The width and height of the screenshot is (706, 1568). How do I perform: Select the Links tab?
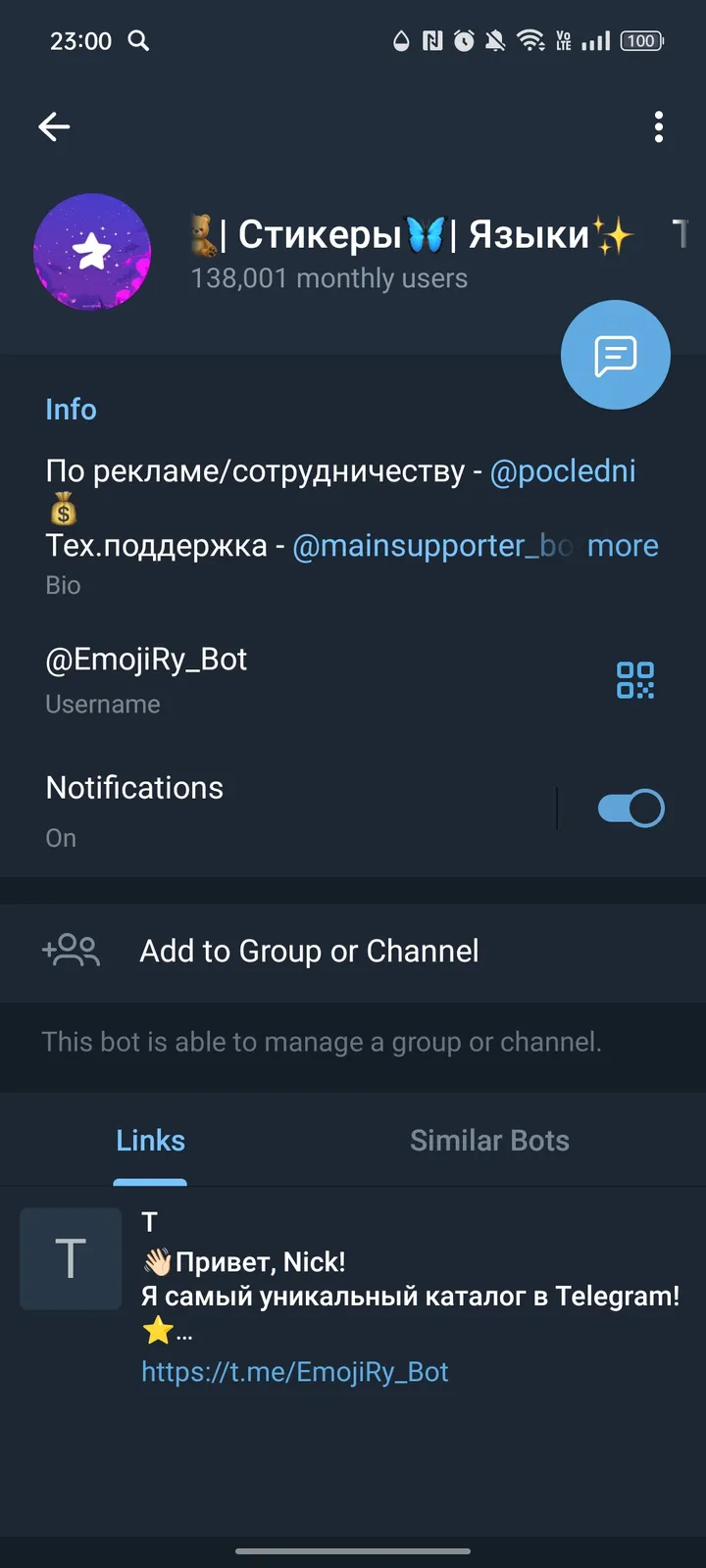point(149,1140)
